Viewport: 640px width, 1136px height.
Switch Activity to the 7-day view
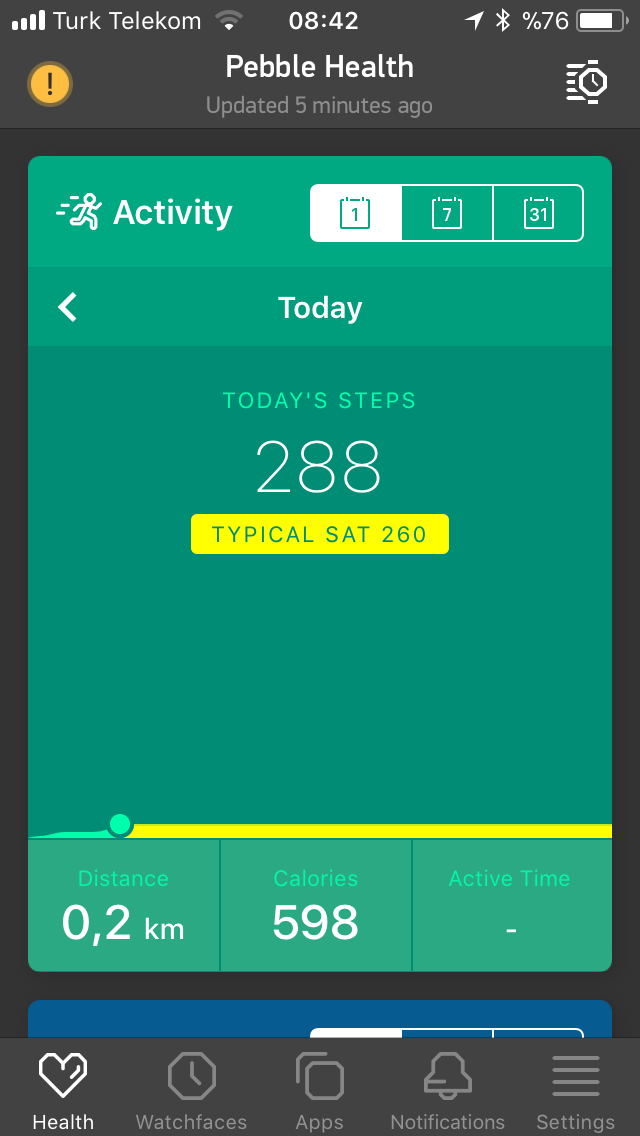446,213
